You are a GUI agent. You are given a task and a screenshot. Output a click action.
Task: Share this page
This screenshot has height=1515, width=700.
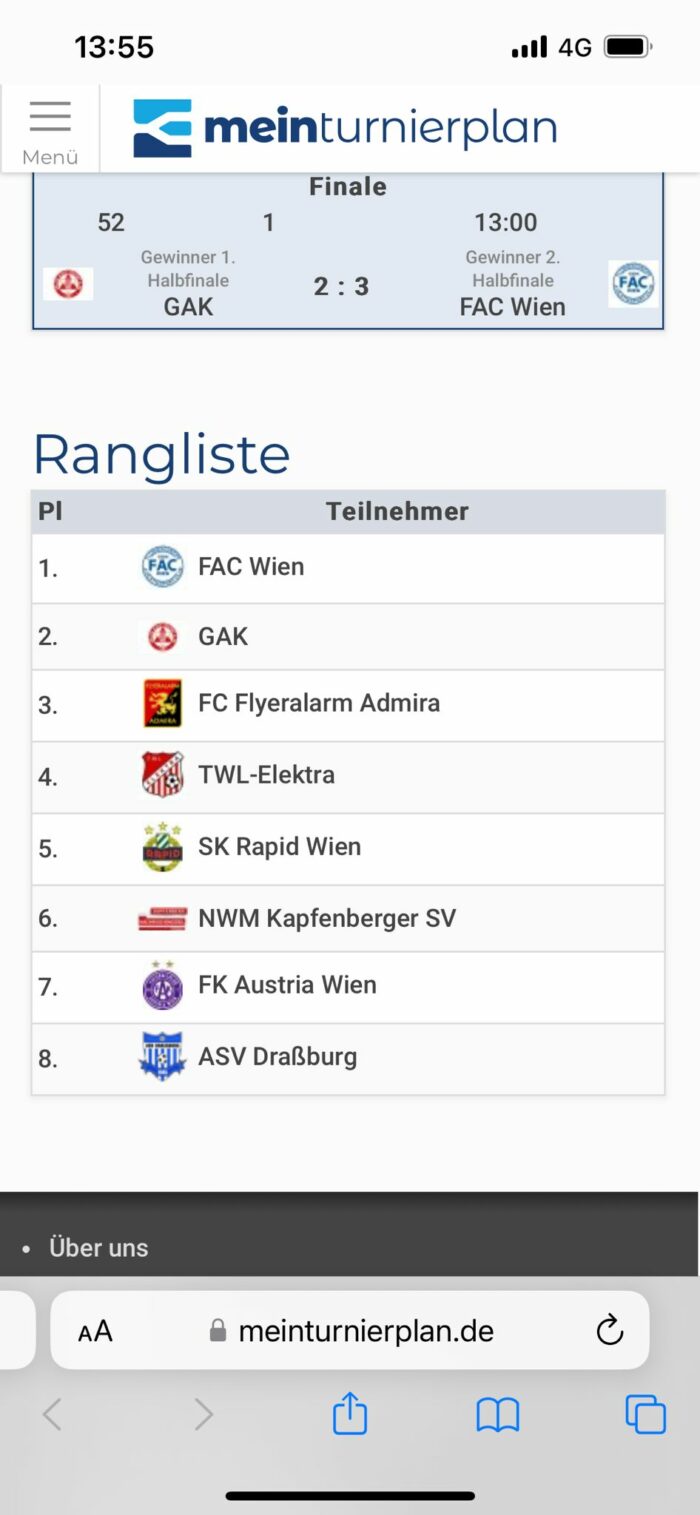click(350, 1414)
